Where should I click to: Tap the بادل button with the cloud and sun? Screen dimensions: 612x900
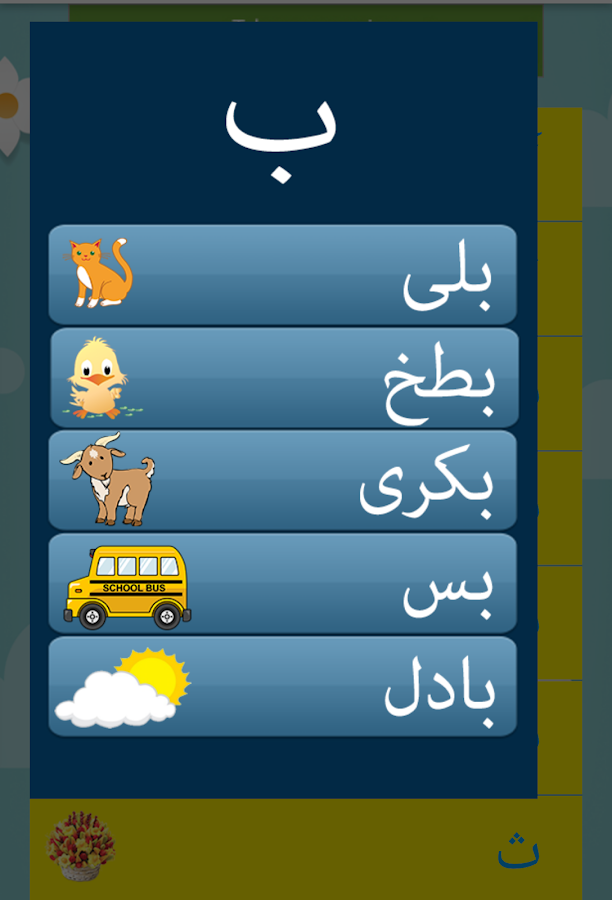pyautogui.click(x=283, y=687)
